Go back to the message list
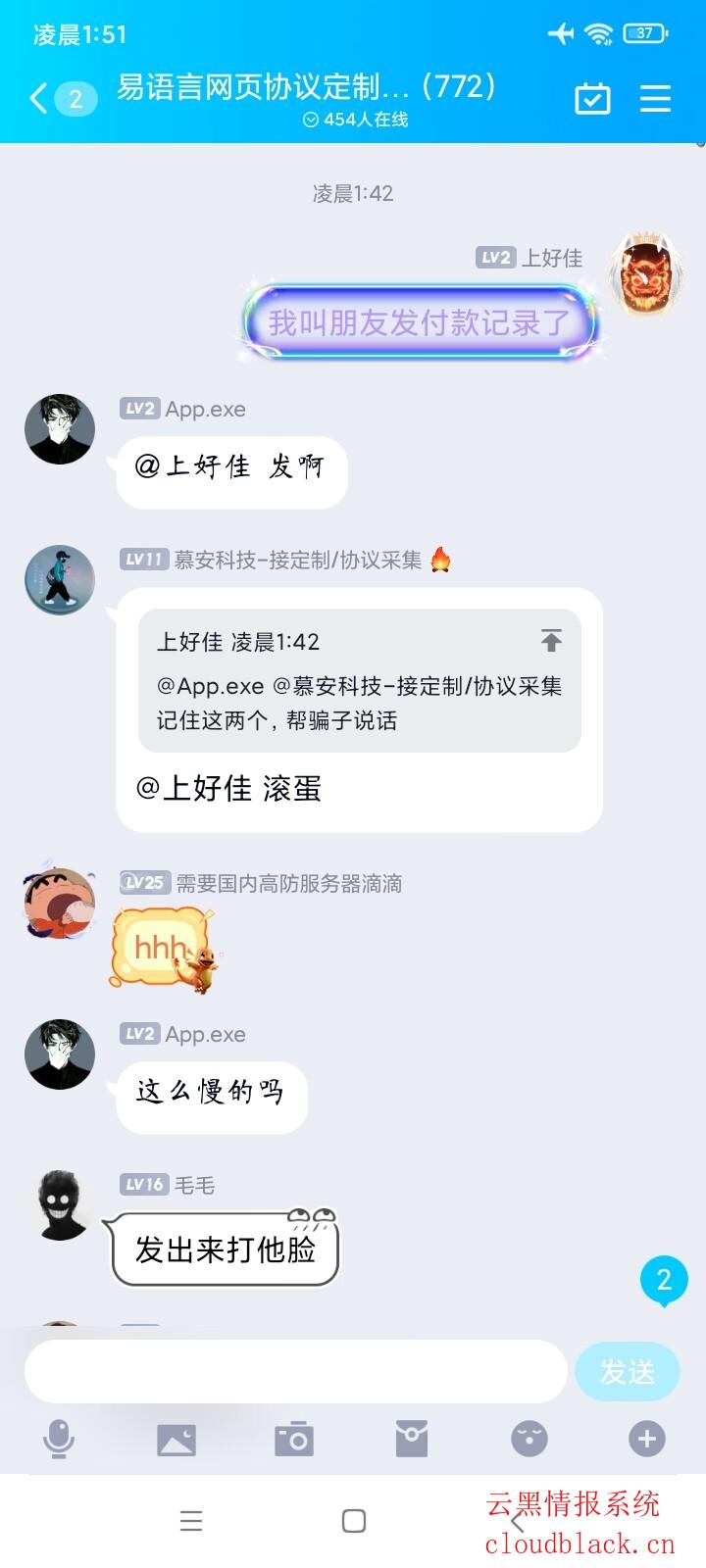Viewport: 706px width, 1568px height. [x=41, y=98]
